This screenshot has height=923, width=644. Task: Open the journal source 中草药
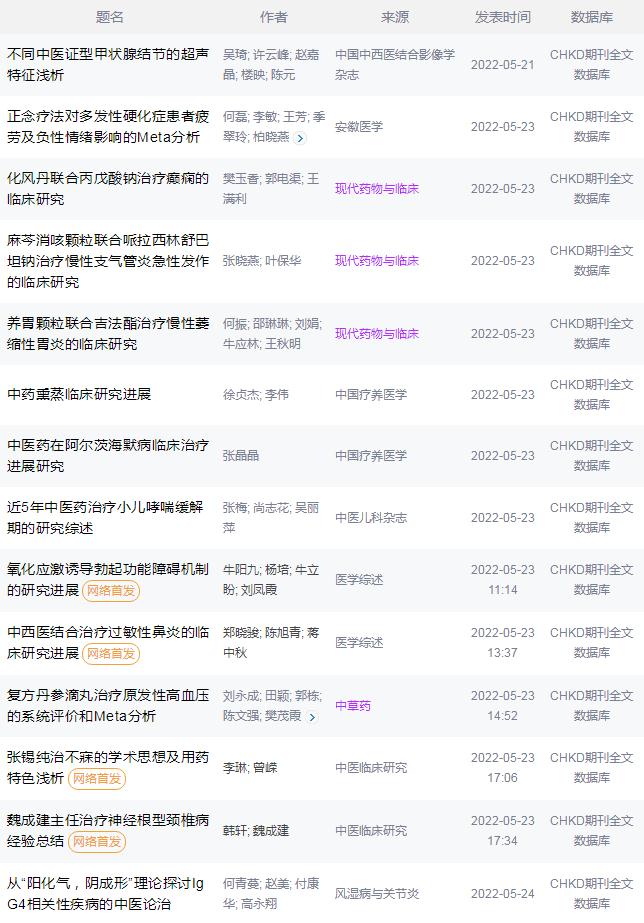coord(352,705)
